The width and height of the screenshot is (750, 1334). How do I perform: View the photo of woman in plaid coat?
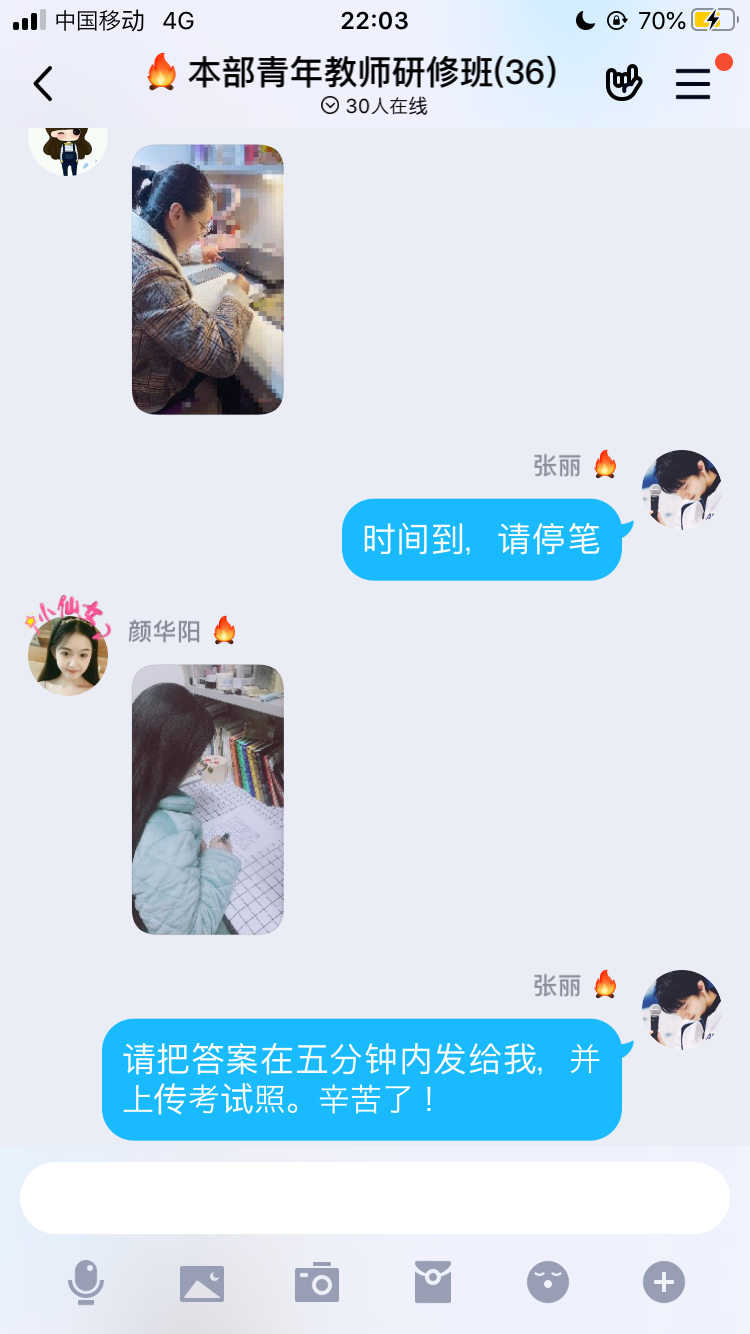coord(208,279)
